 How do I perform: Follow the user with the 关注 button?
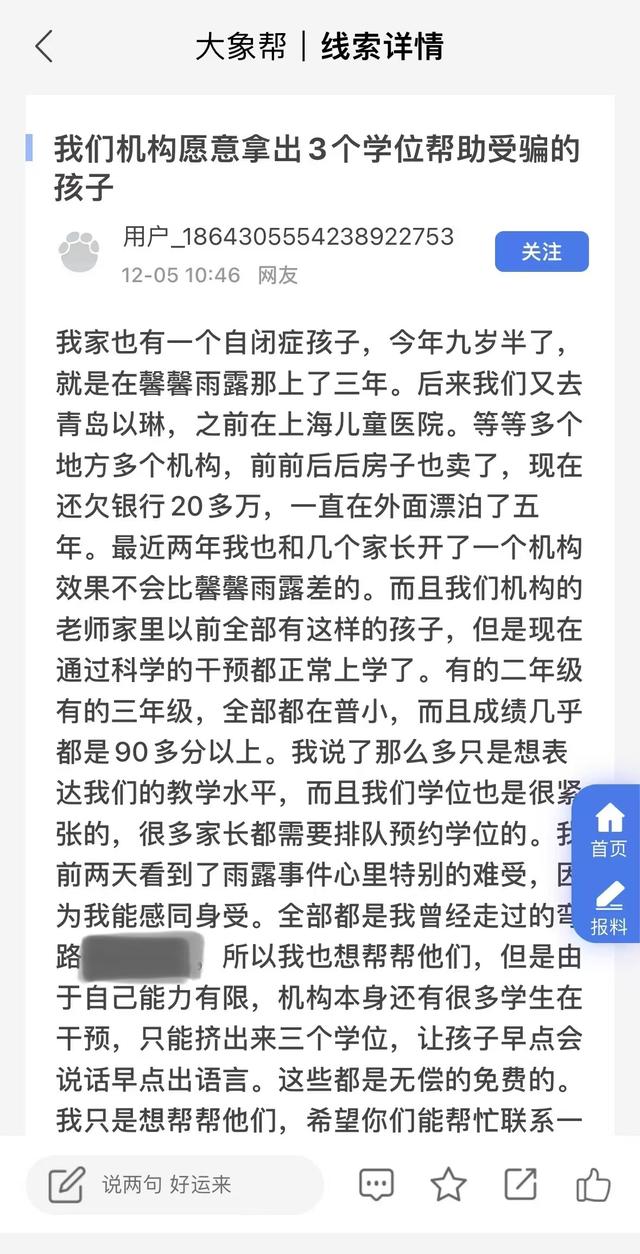click(541, 252)
